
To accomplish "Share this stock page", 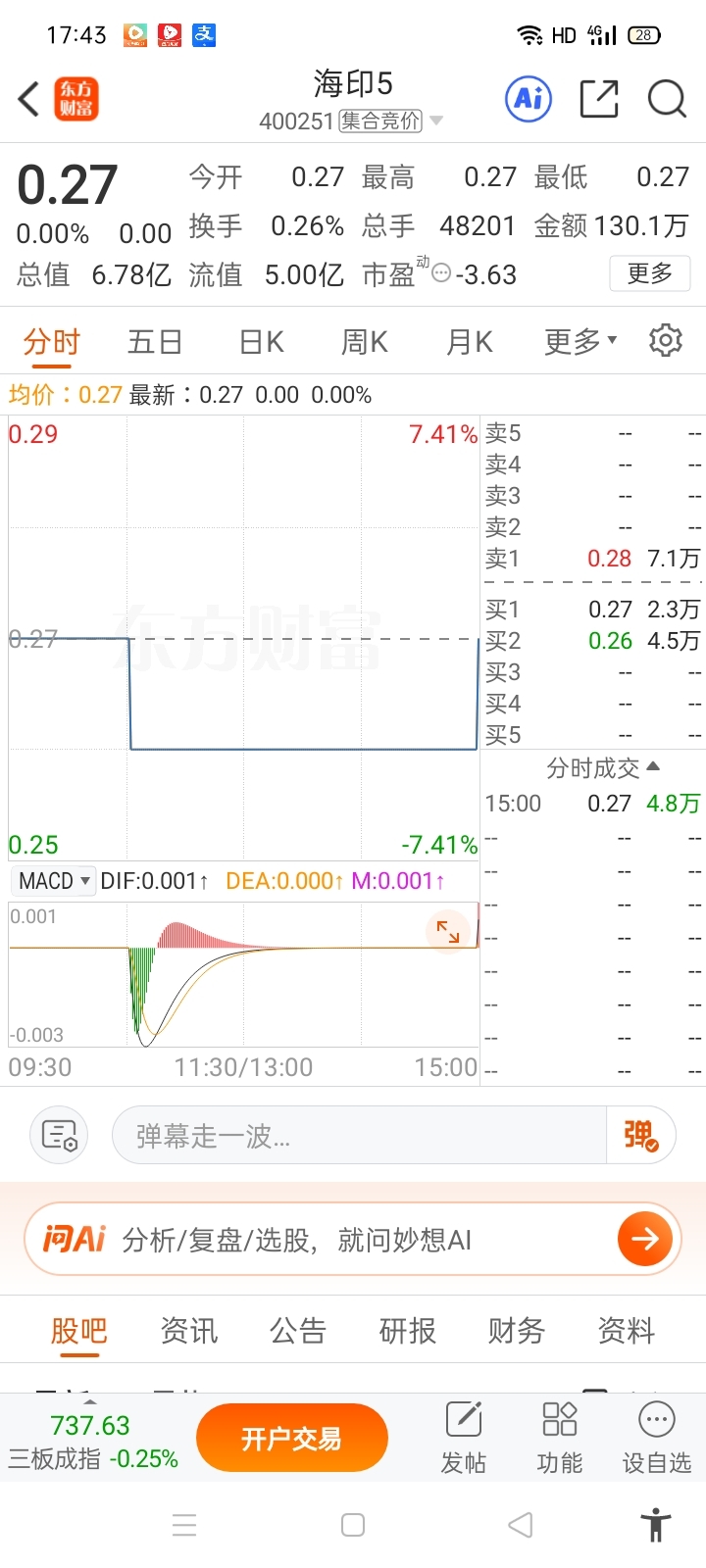I will click(x=599, y=99).
